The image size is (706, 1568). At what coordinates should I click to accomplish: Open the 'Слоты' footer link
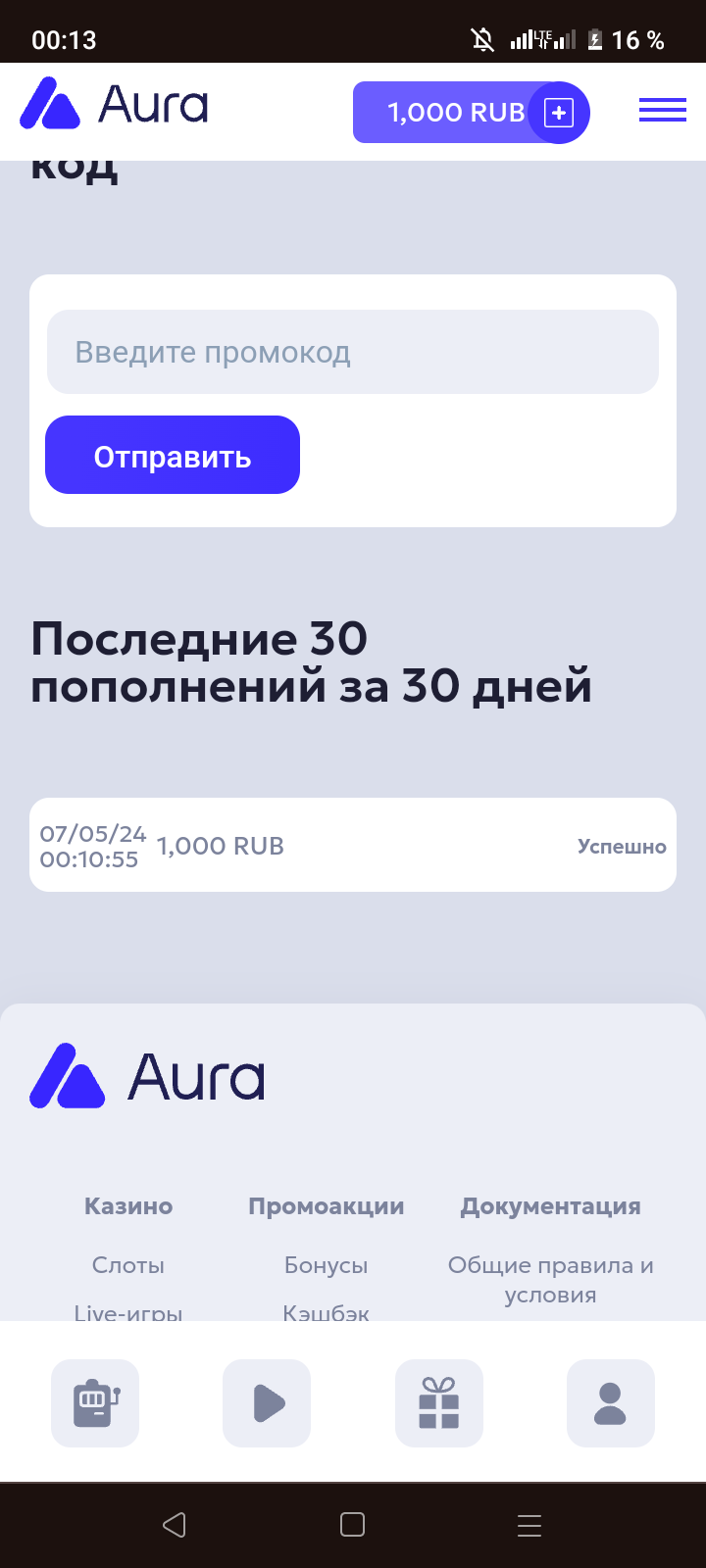128,1265
